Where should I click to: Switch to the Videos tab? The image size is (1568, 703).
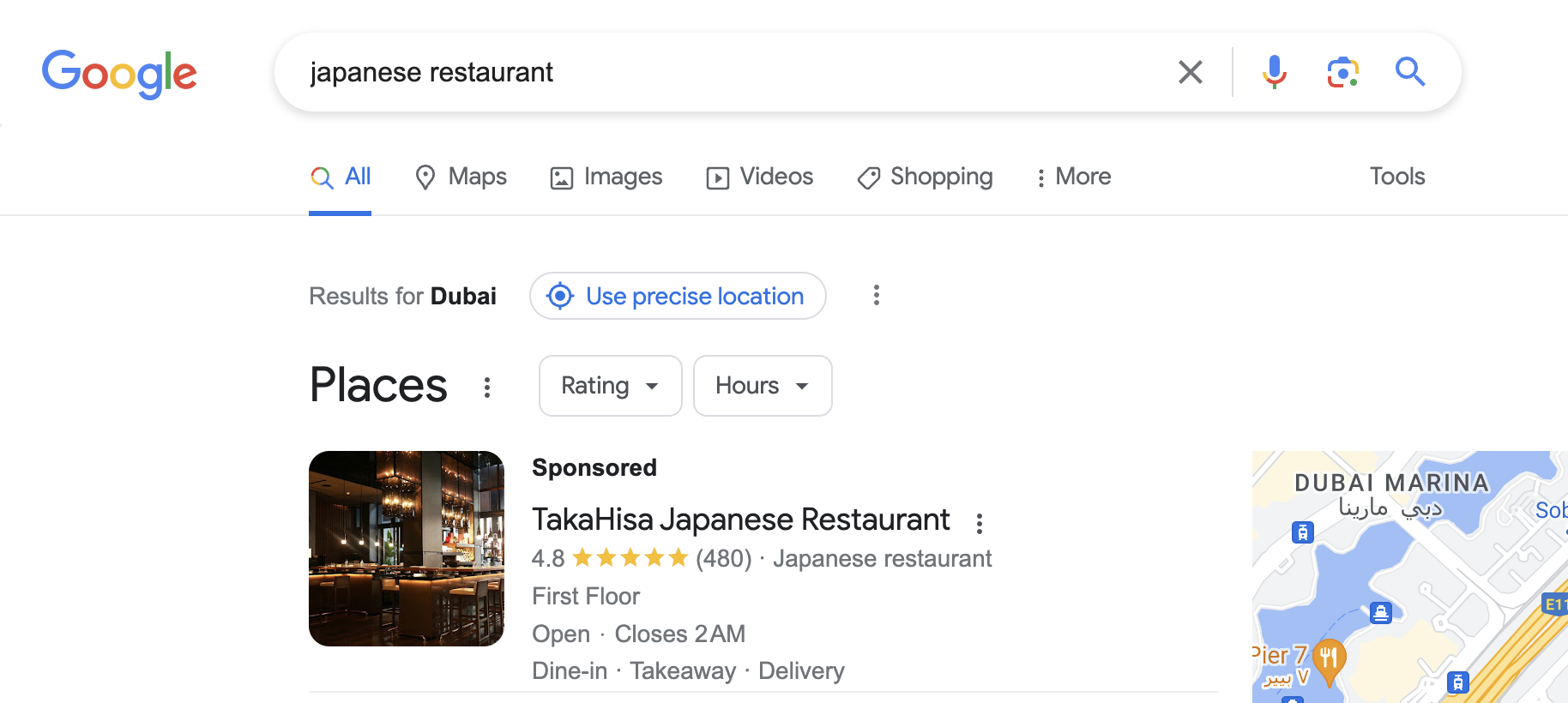[x=759, y=177]
